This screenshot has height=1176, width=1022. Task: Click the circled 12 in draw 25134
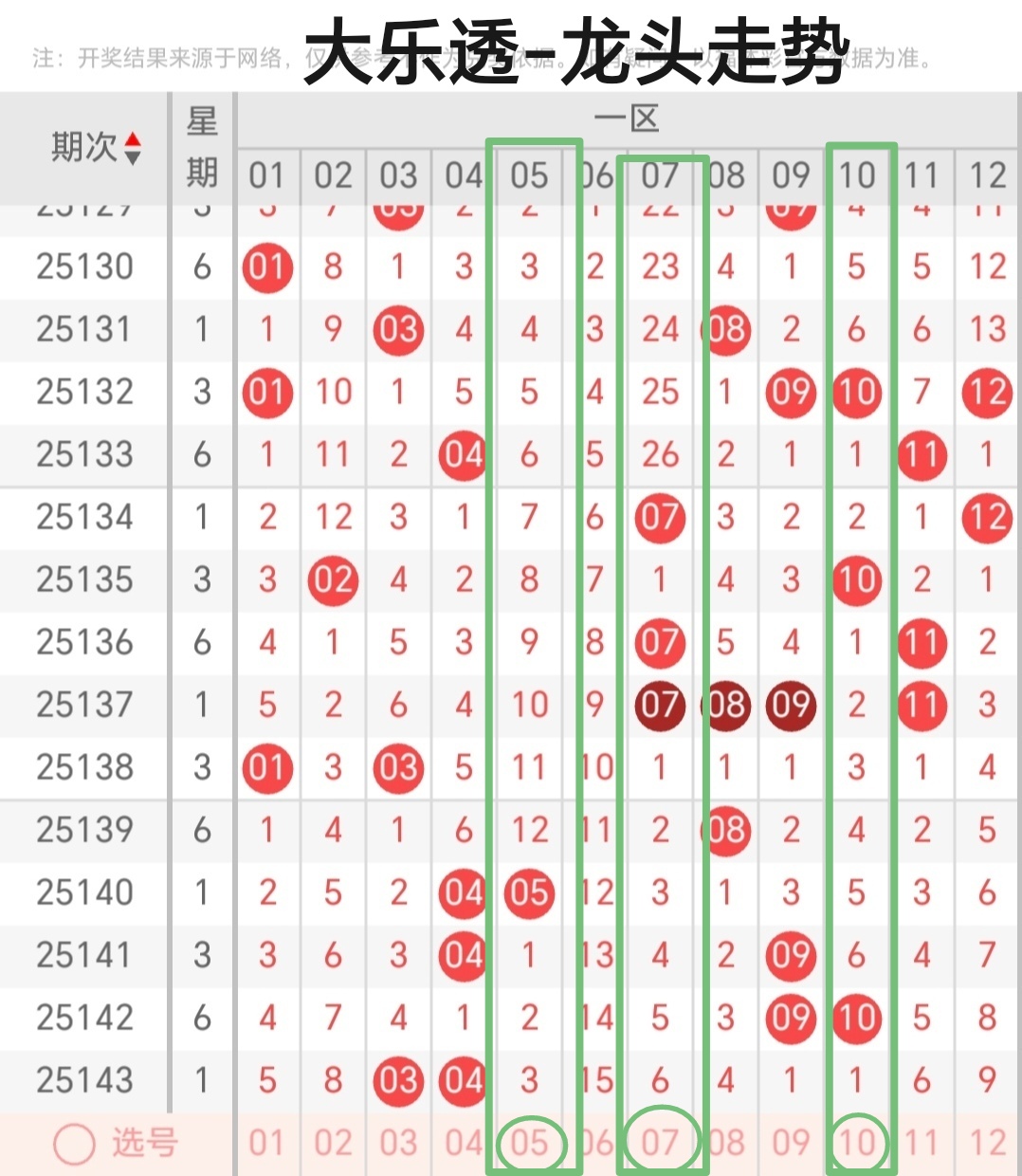pos(987,518)
